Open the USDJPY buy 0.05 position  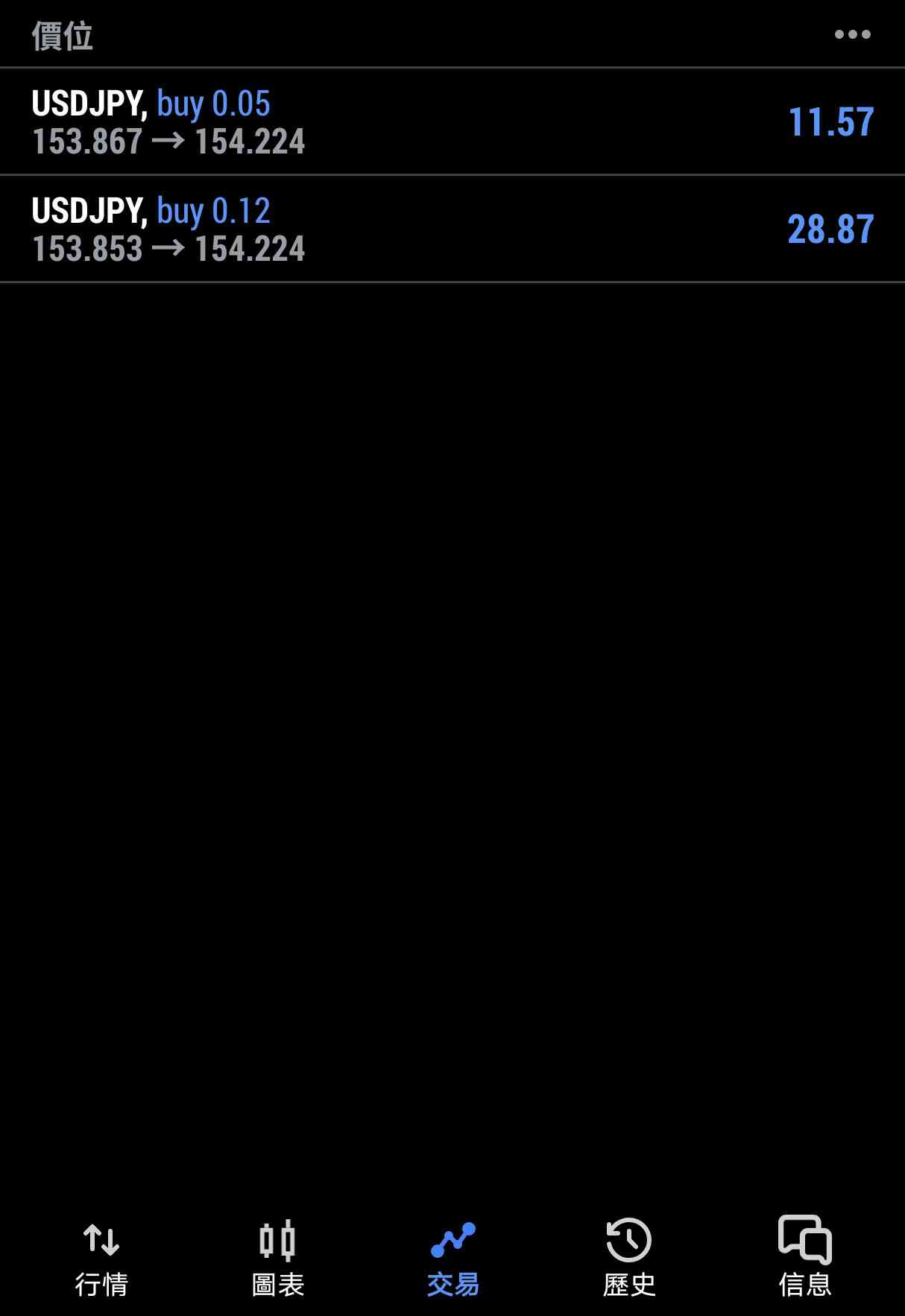click(452, 121)
